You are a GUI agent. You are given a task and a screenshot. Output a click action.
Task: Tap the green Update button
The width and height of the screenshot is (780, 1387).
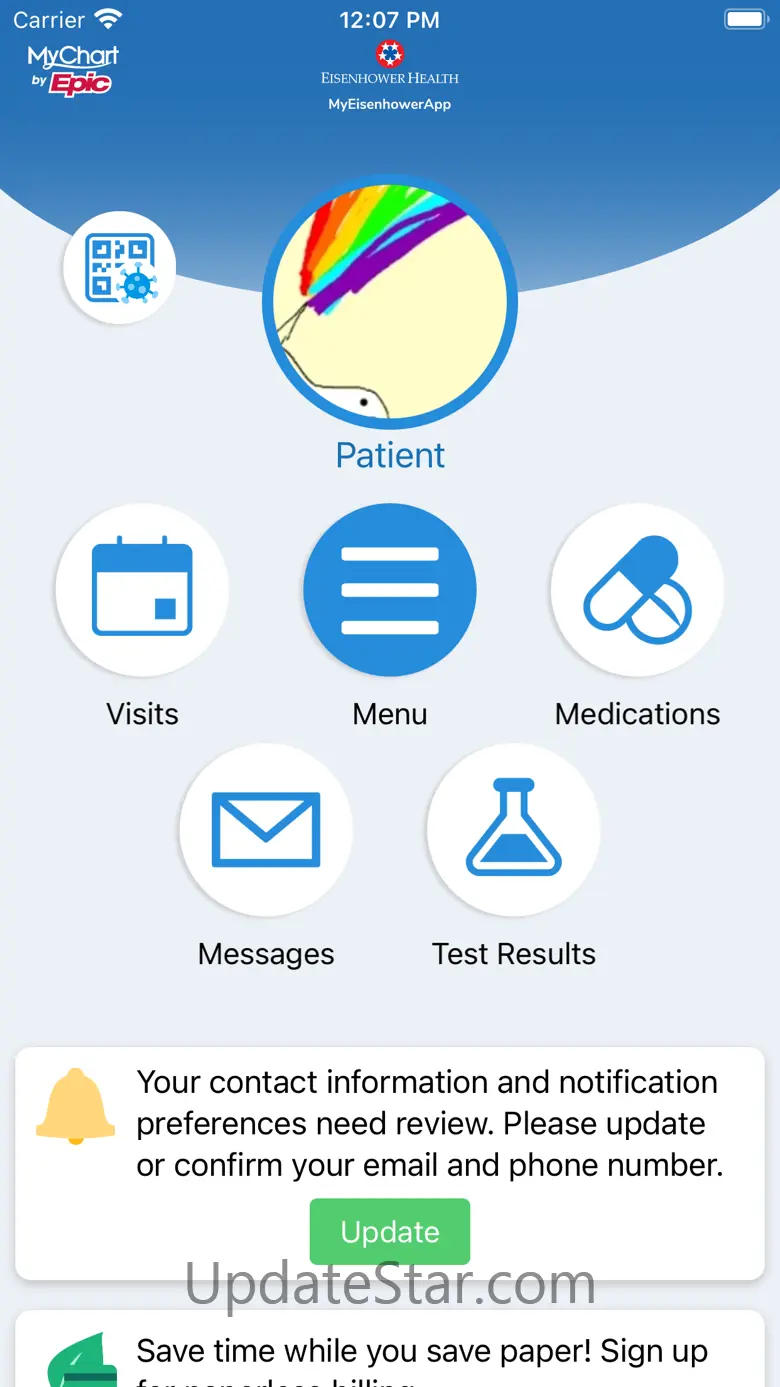(x=390, y=1231)
